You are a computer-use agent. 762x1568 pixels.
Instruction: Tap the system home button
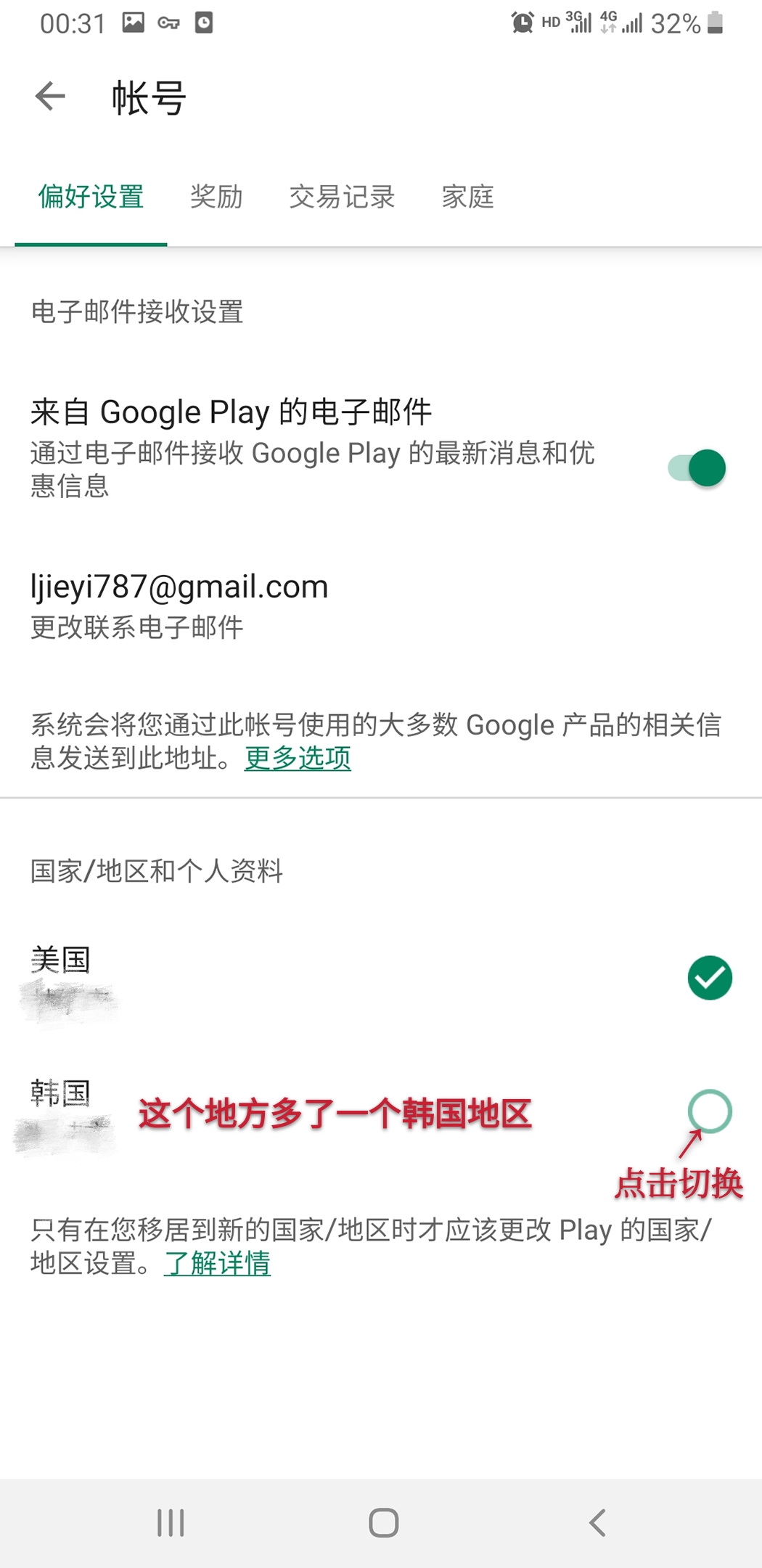pyautogui.click(x=383, y=1522)
